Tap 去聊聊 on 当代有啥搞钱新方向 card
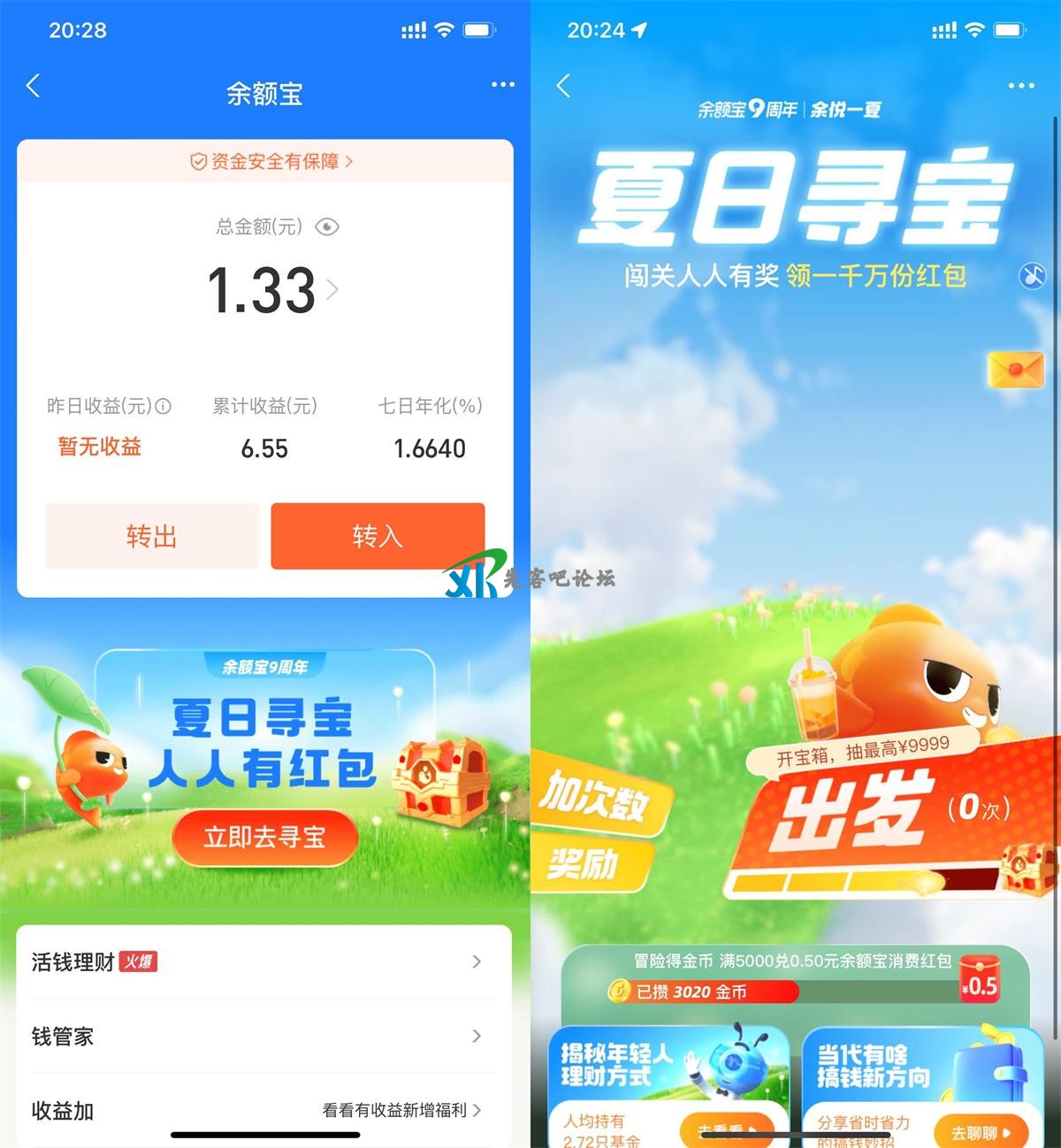 (x=980, y=1132)
